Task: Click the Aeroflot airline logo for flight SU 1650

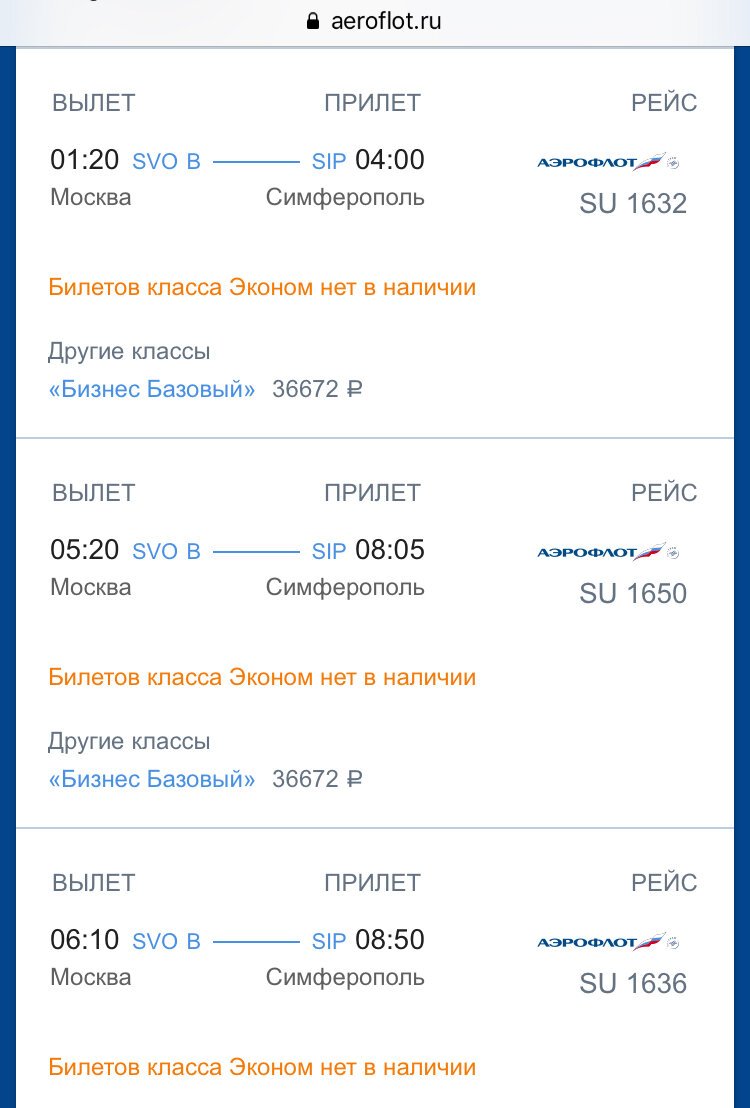Action: [x=600, y=551]
